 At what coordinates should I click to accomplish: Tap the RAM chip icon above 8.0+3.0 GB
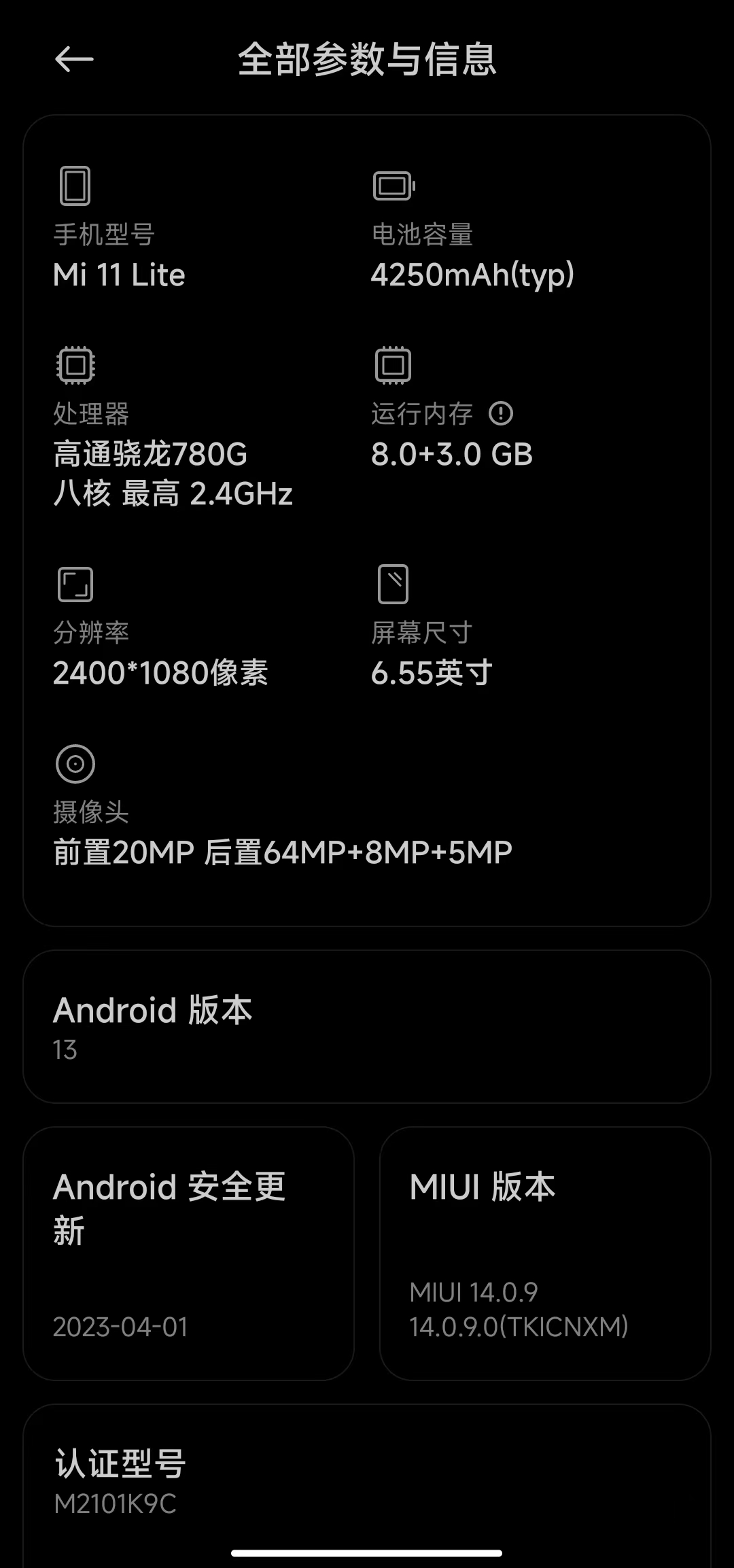(x=393, y=365)
